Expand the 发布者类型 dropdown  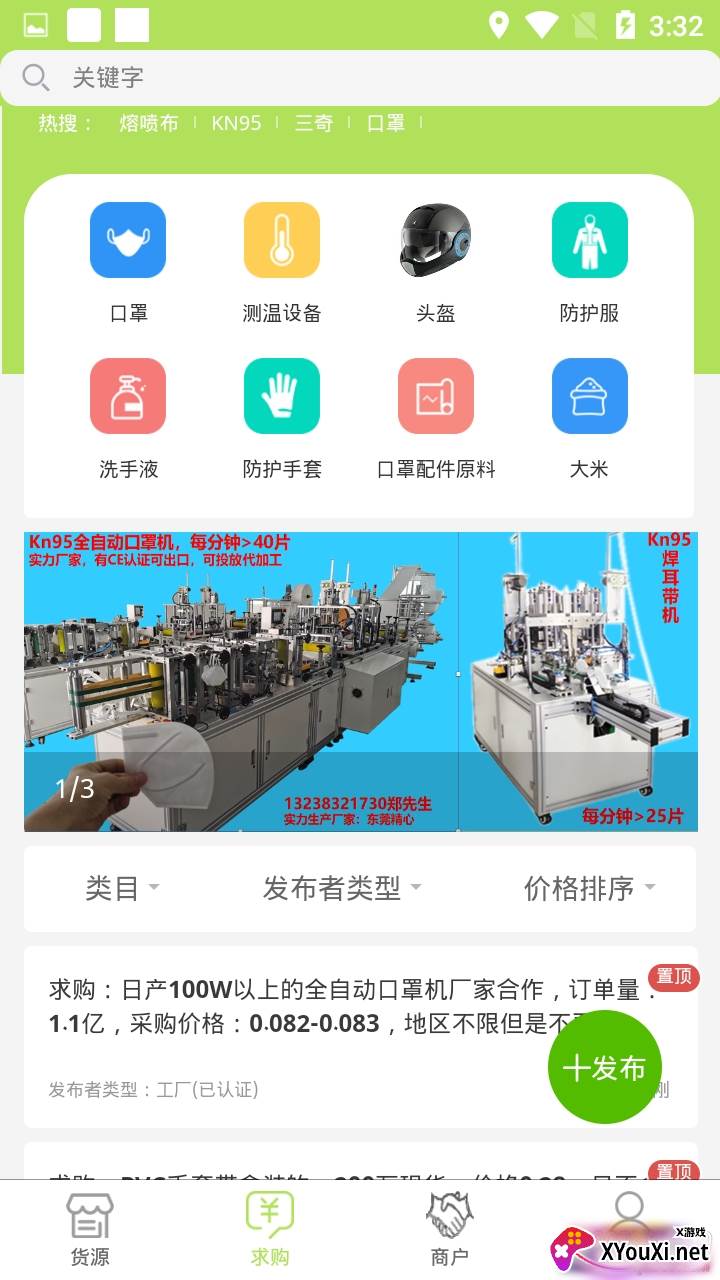(342, 888)
